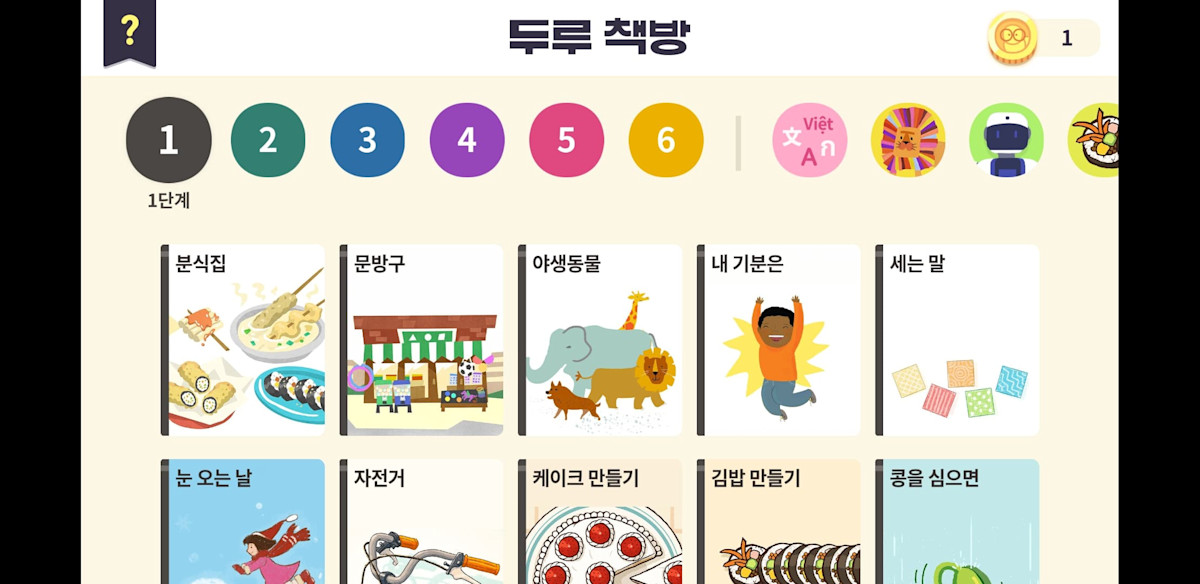Open the book 눈 오는 날
Viewport: 1200px width, 584px height.
[244, 522]
